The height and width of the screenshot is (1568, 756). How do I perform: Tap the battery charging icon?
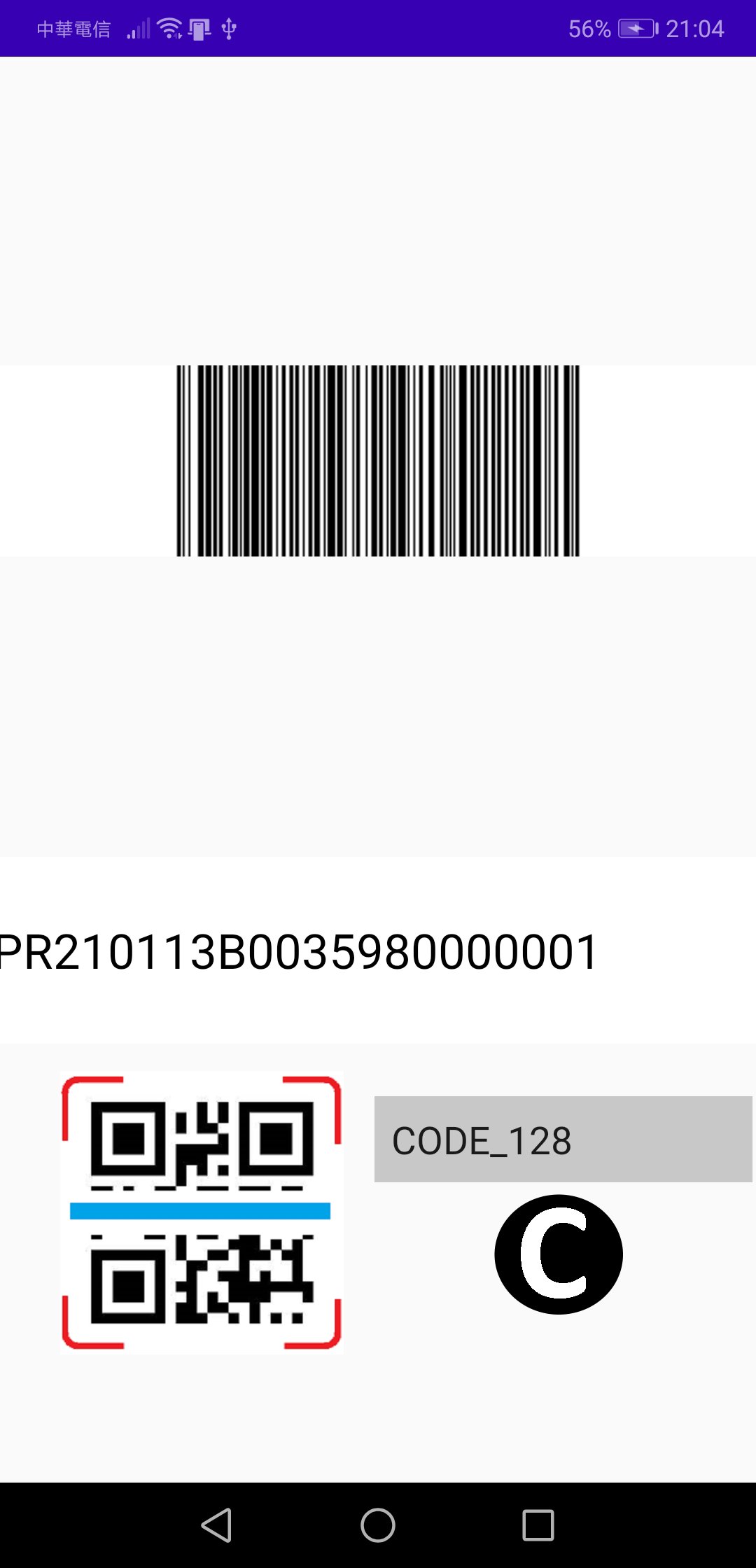pyautogui.click(x=637, y=28)
